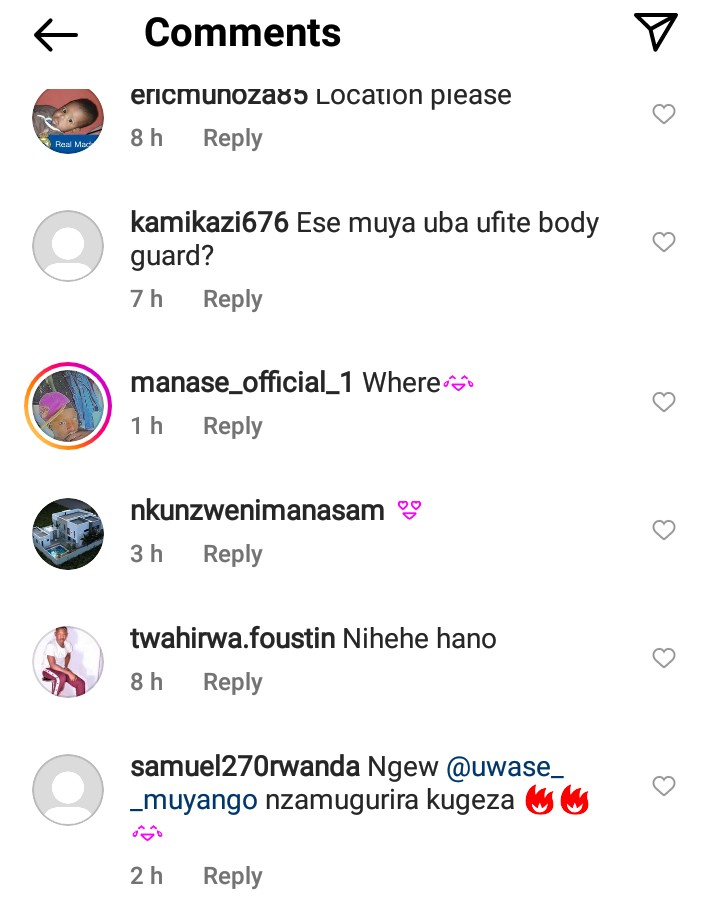Image resolution: width=720 pixels, height=901 pixels.
Task: Like kamikazi676's comment
Action: [x=664, y=242]
